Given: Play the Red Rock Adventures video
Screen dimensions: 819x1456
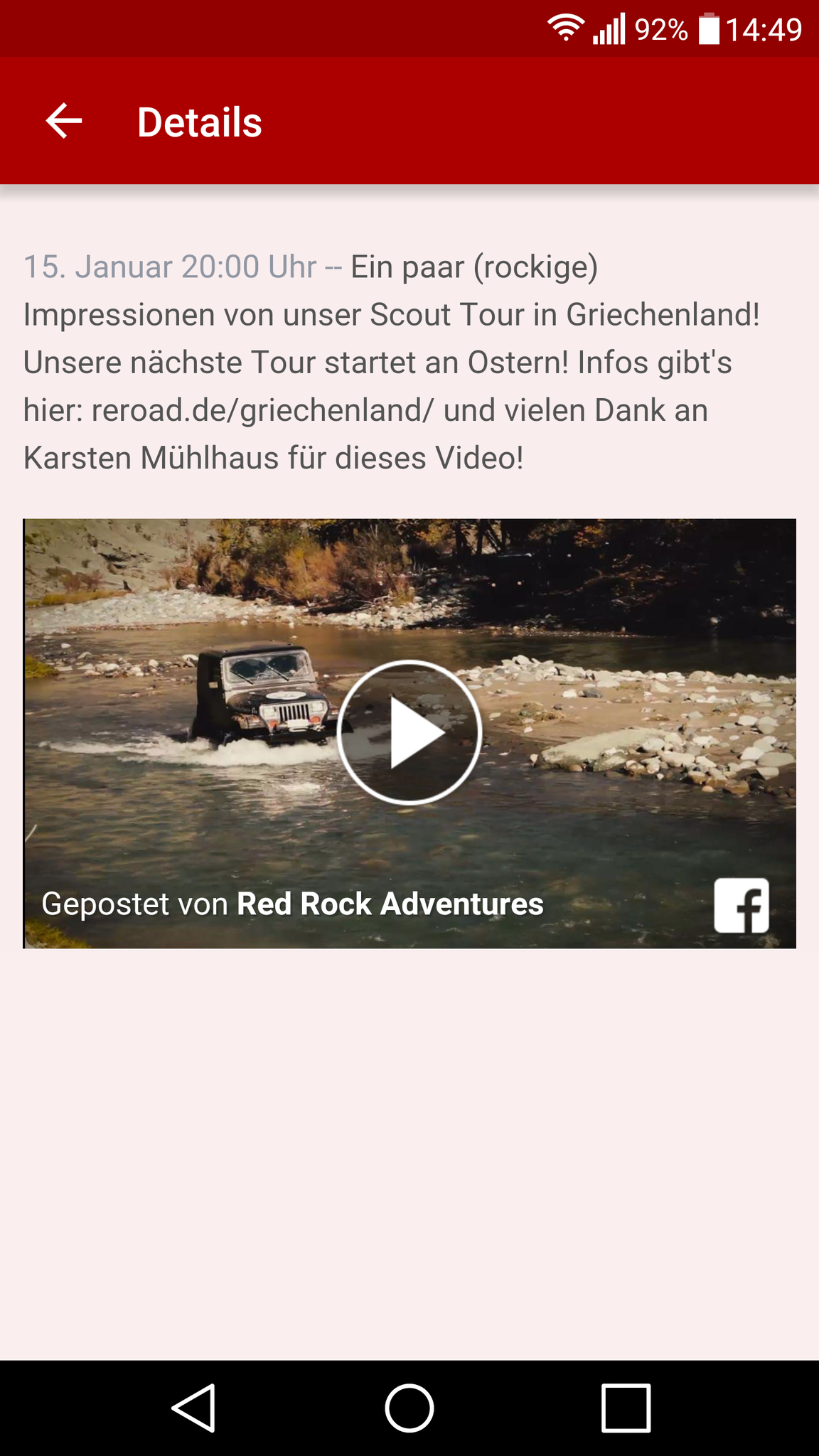Looking at the screenshot, I should (409, 732).
